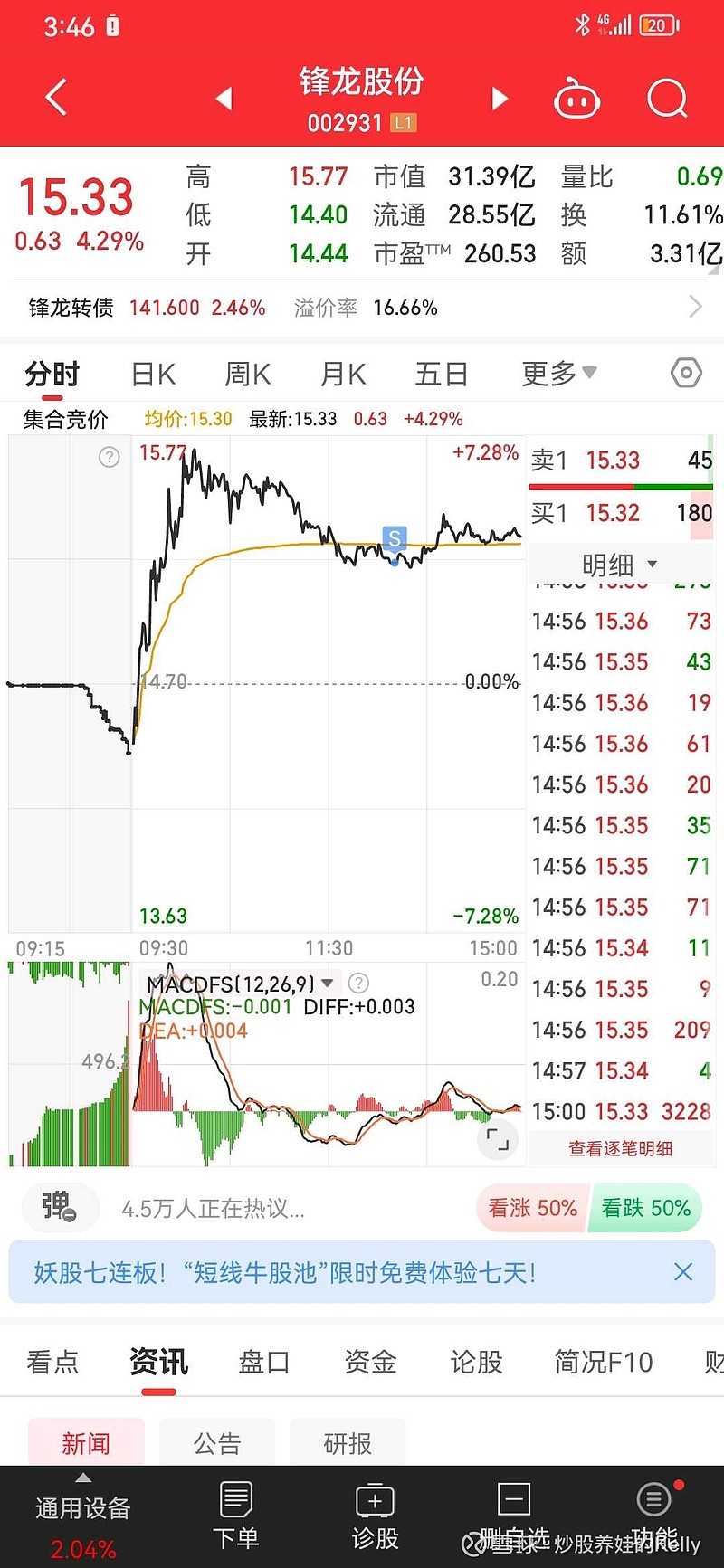
Task: Switch to 五日 chart tab
Action: click(x=442, y=374)
